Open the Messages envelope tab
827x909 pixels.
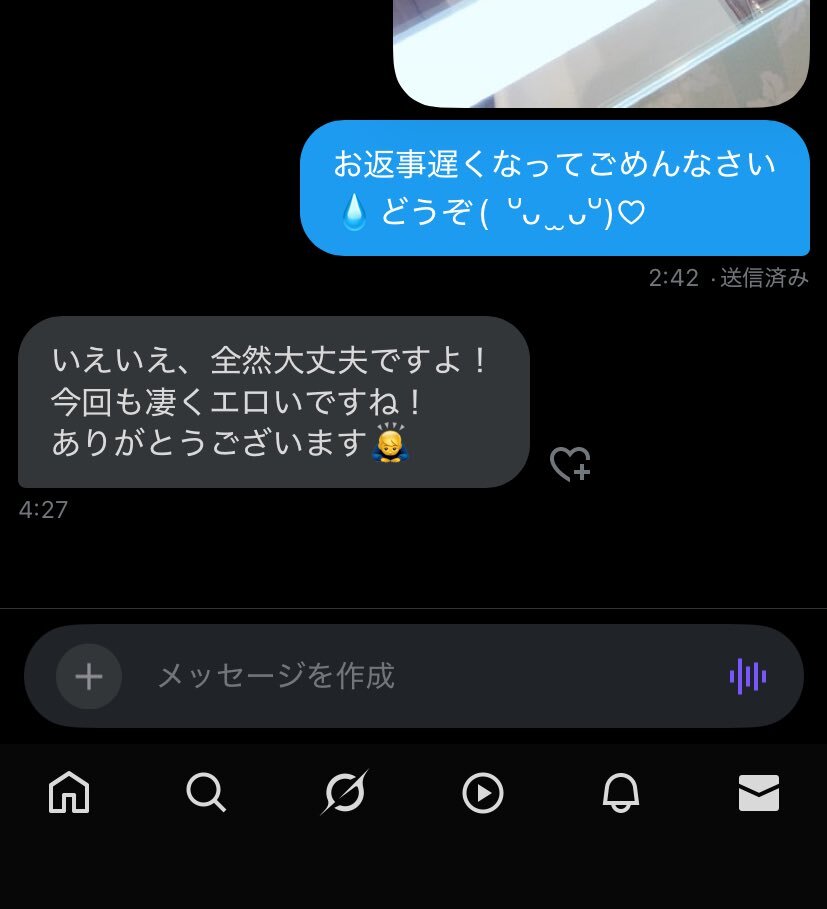pos(759,794)
